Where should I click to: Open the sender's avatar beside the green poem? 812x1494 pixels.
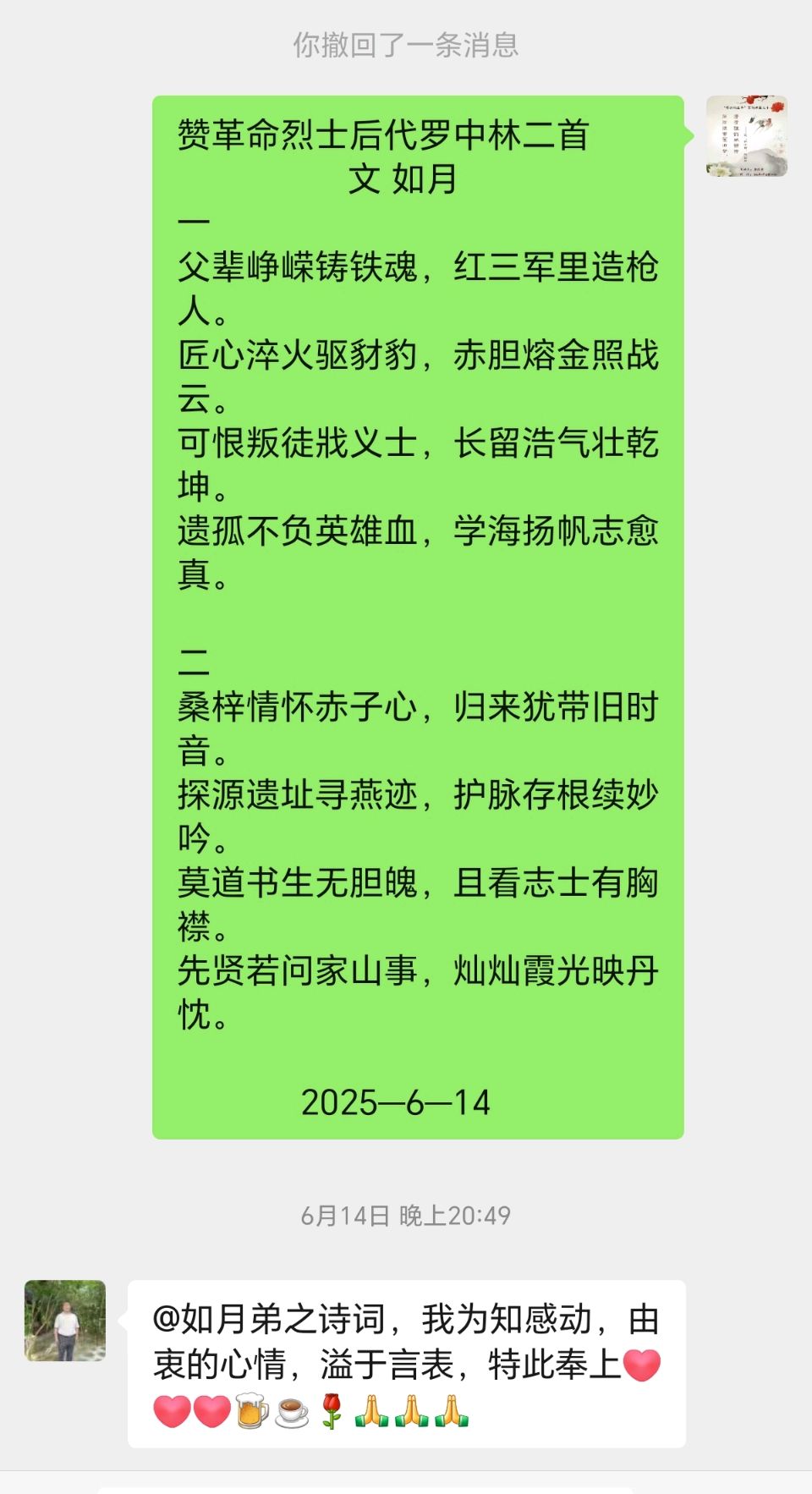pyautogui.click(x=747, y=136)
